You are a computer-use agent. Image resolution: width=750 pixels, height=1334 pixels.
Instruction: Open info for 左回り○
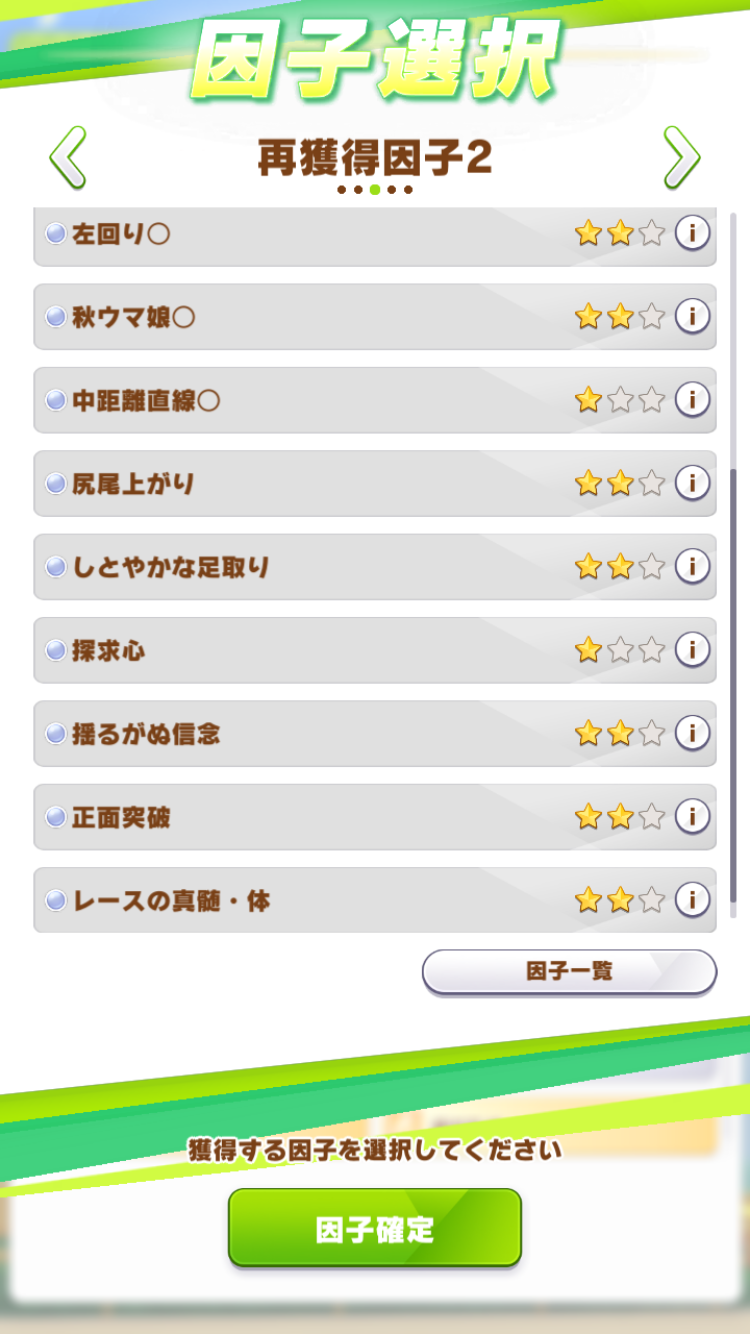coord(692,234)
